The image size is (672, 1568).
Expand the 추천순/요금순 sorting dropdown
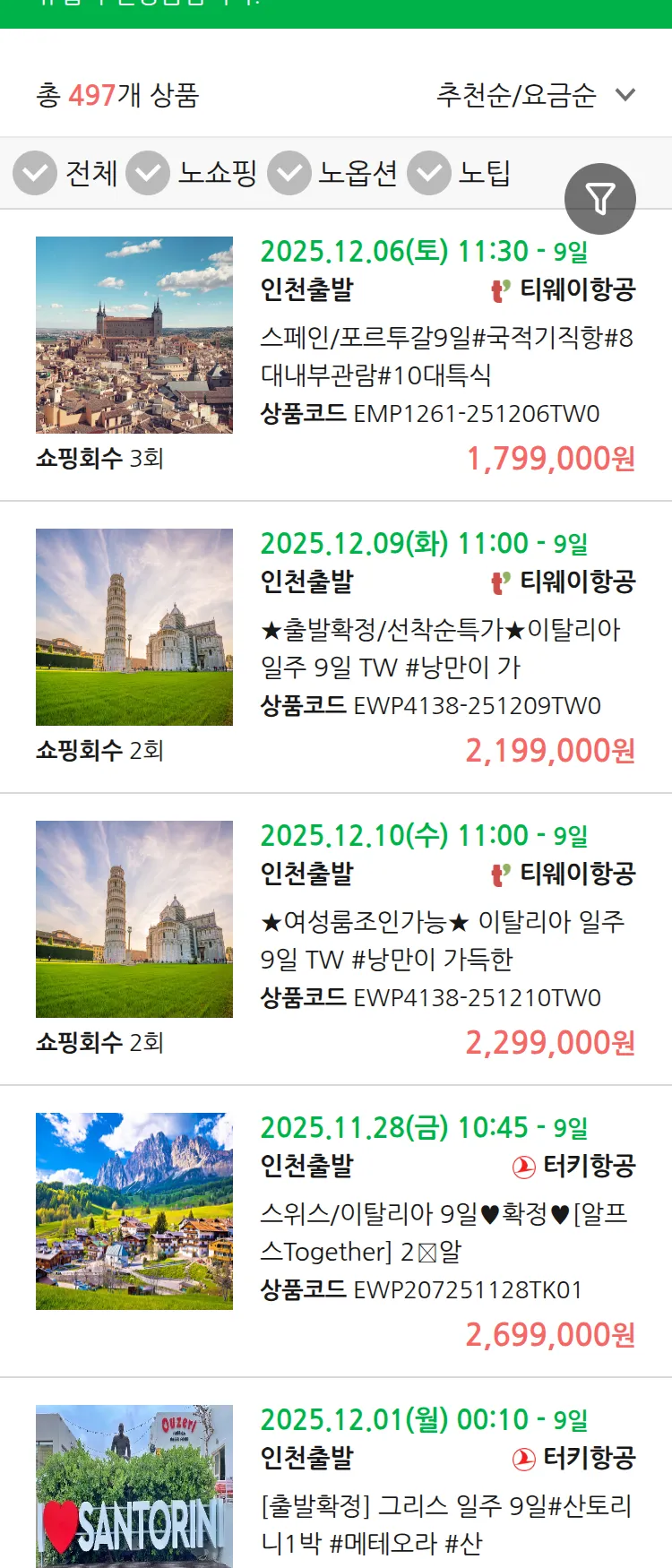tap(515, 94)
